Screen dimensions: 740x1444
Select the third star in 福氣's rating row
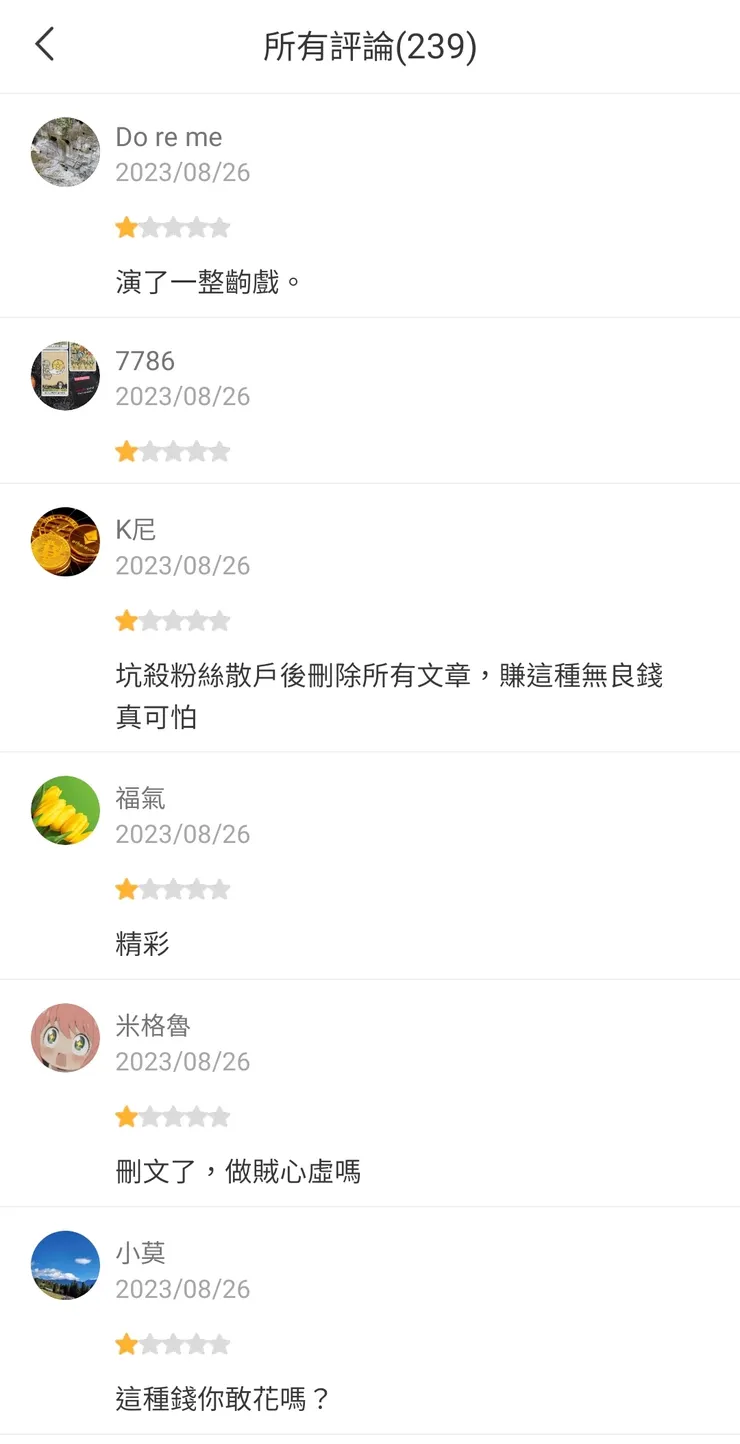[x=174, y=888]
